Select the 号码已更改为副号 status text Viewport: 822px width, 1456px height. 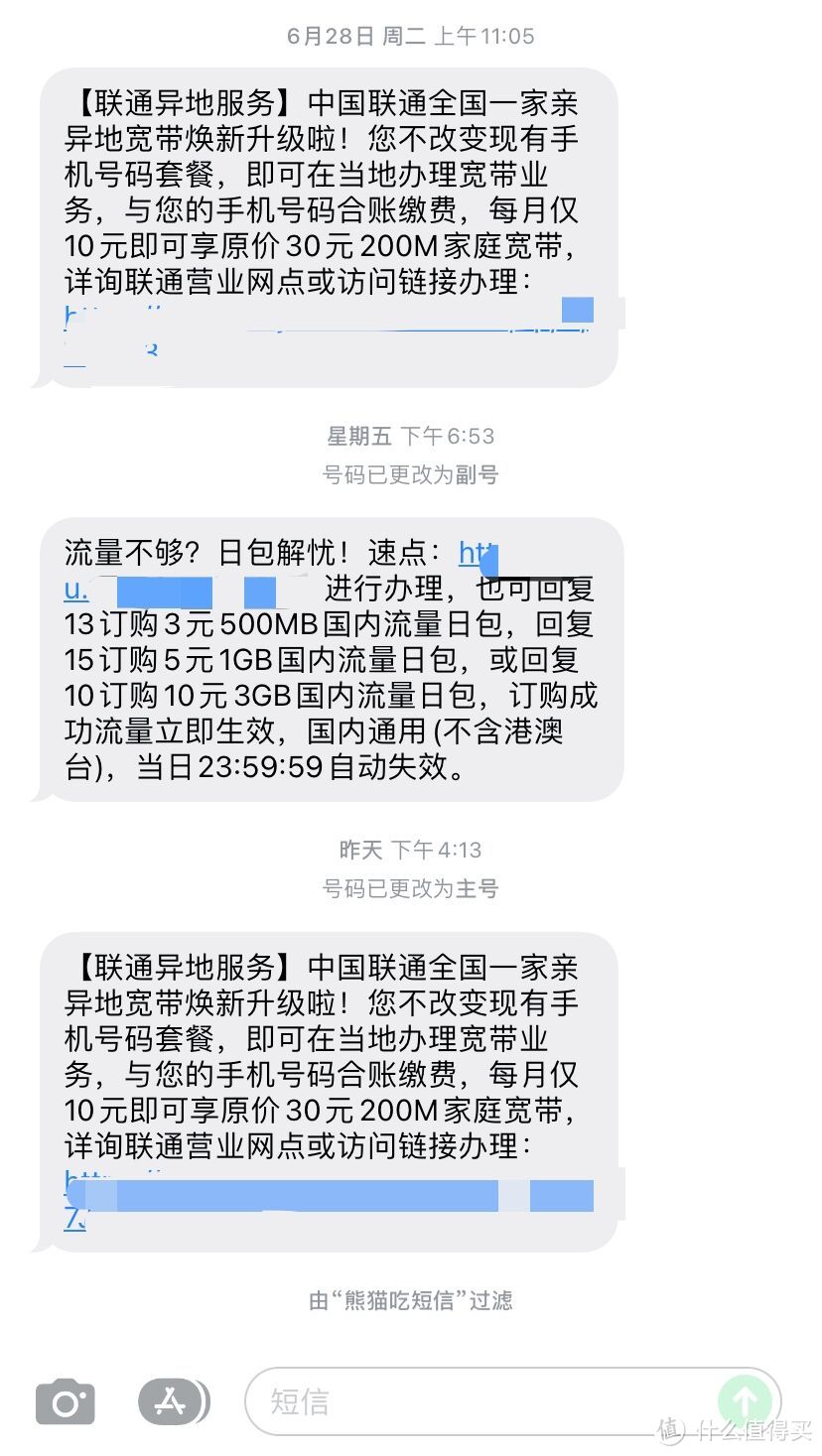pyautogui.click(x=410, y=474)
